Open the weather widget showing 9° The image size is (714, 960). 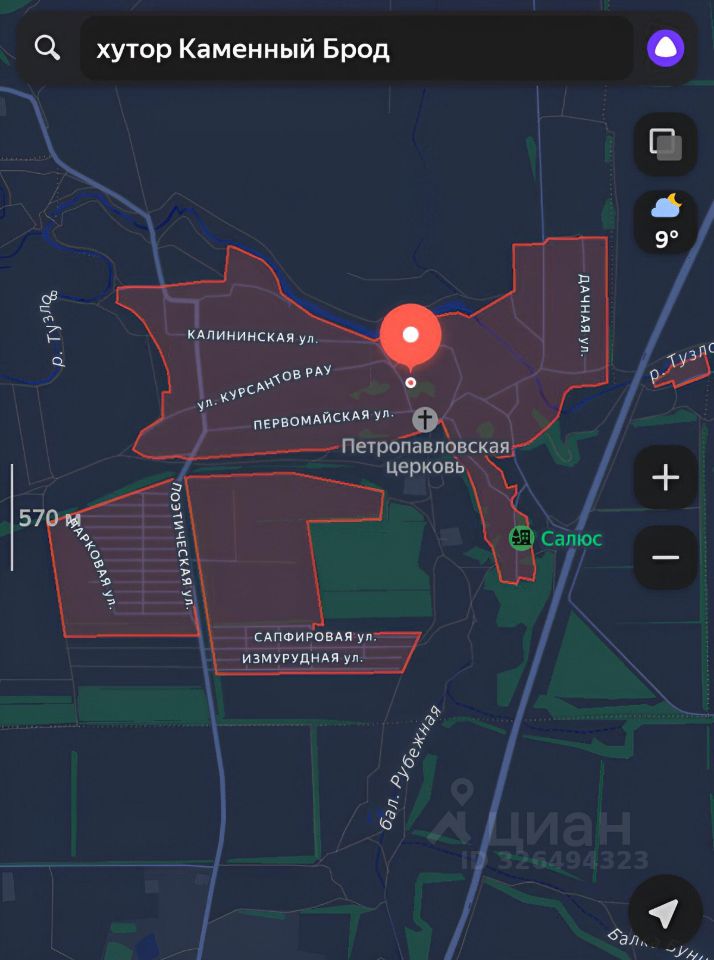tap(666, 222)
